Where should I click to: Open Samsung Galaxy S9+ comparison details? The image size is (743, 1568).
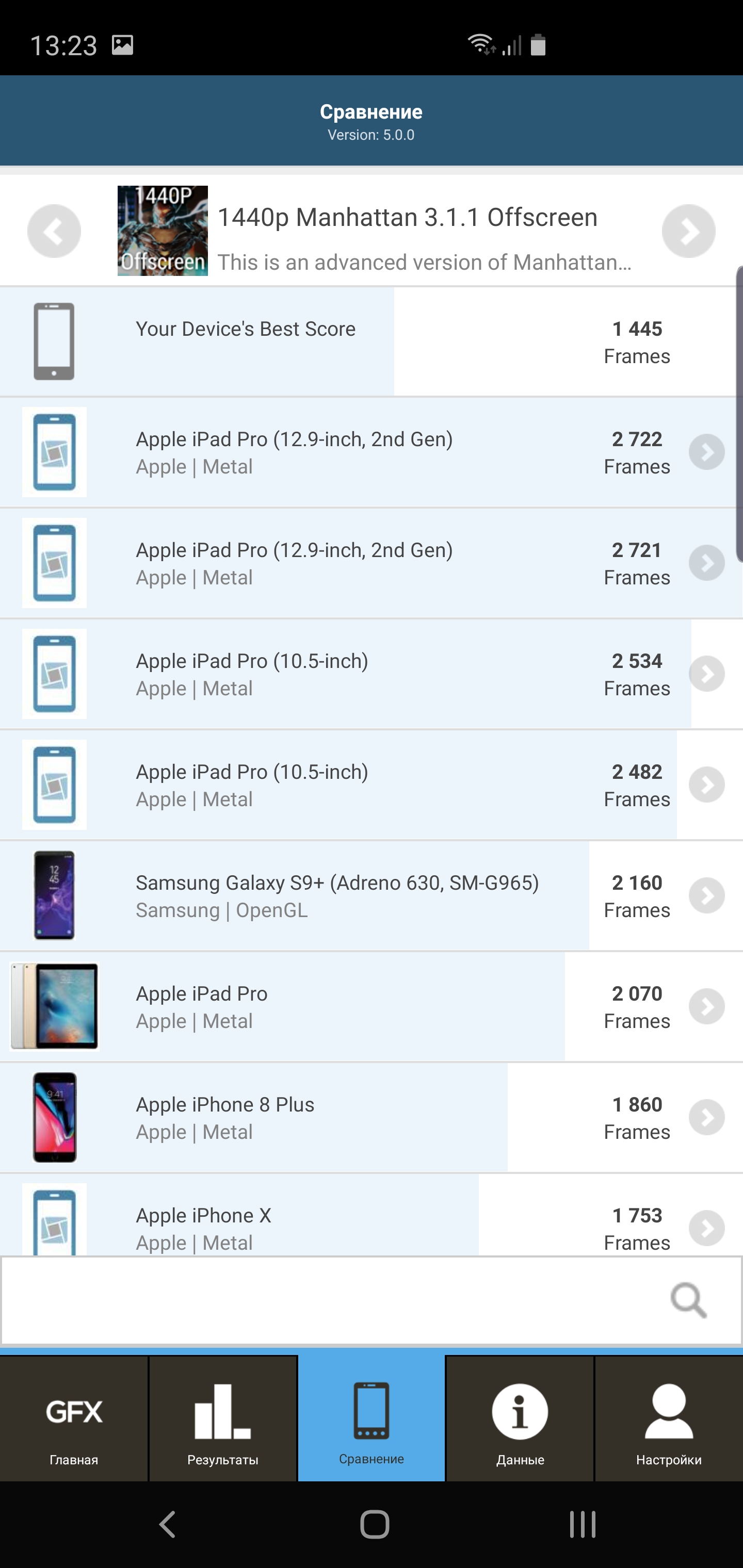[x=706, y=895]
